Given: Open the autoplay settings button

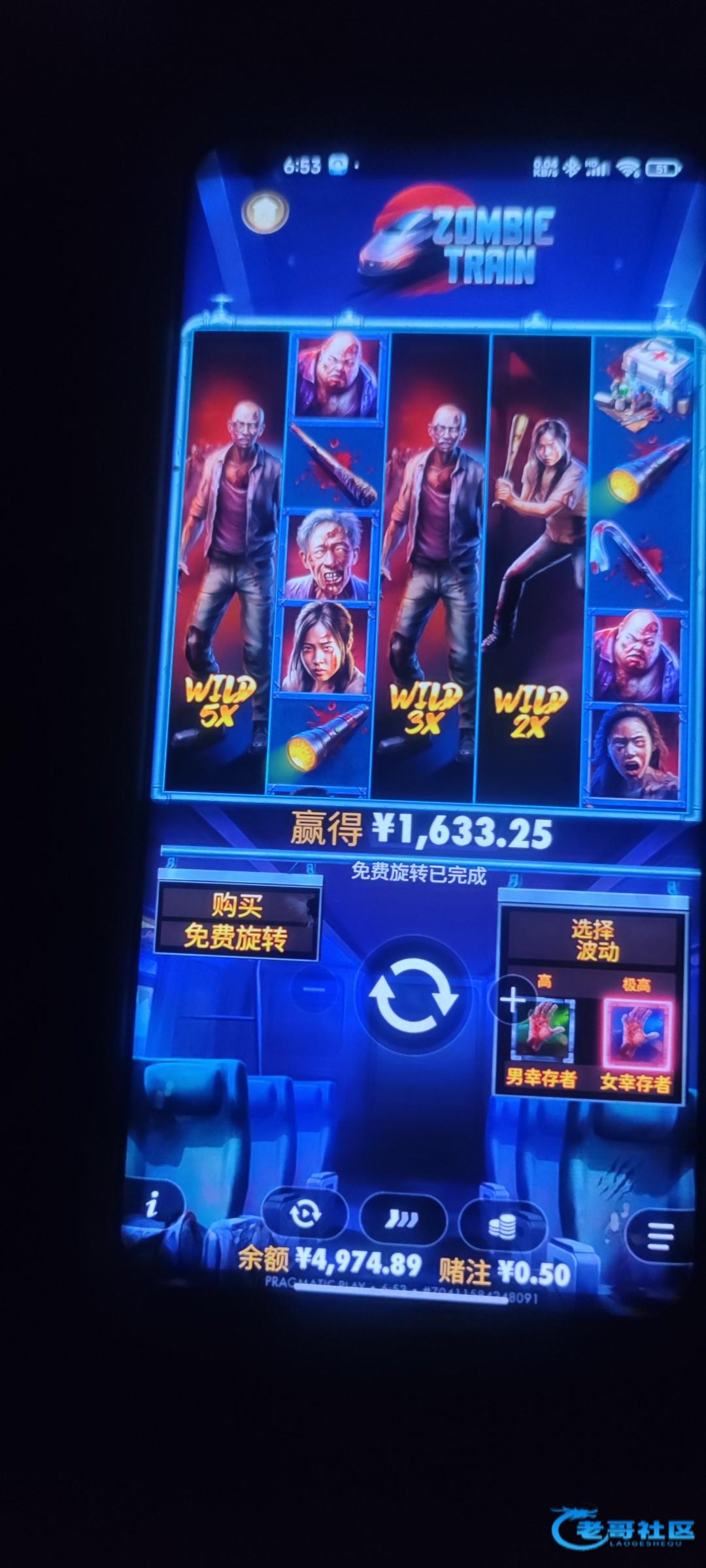Looking at the screenshot, I should click(305, 1214).
